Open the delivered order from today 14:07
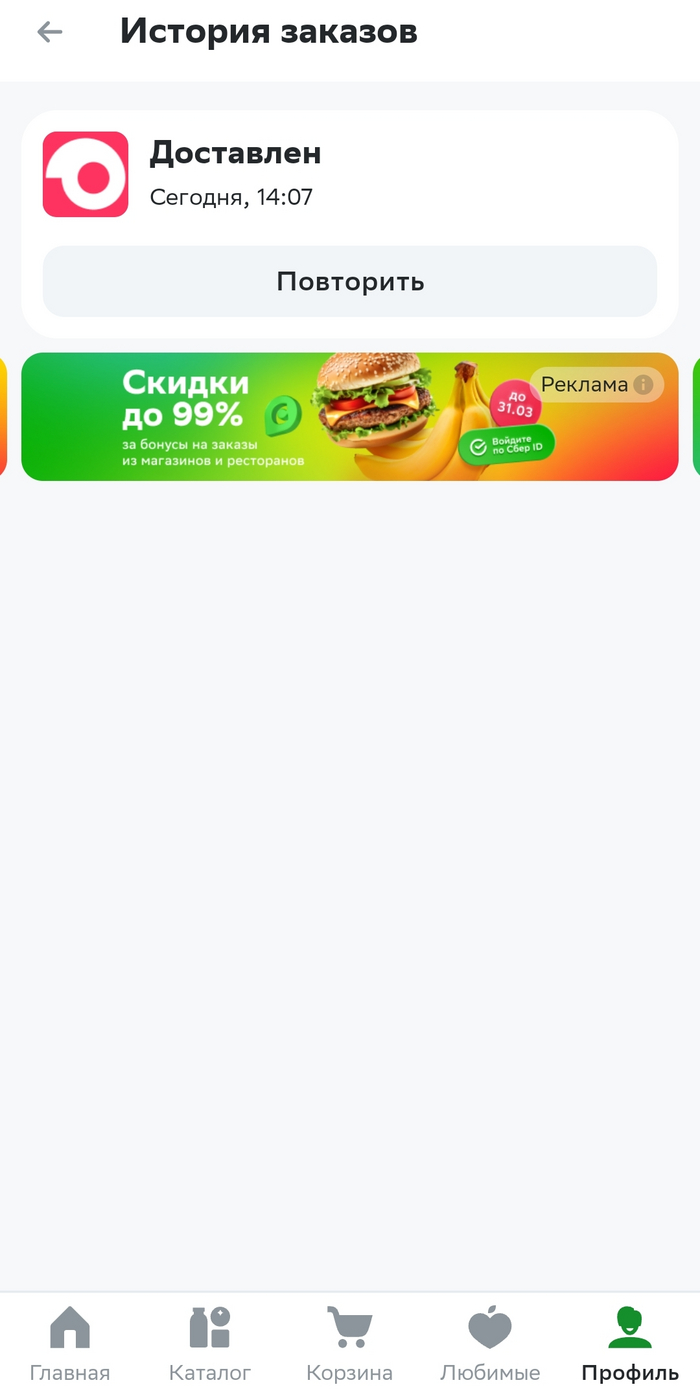 (235, 174)
